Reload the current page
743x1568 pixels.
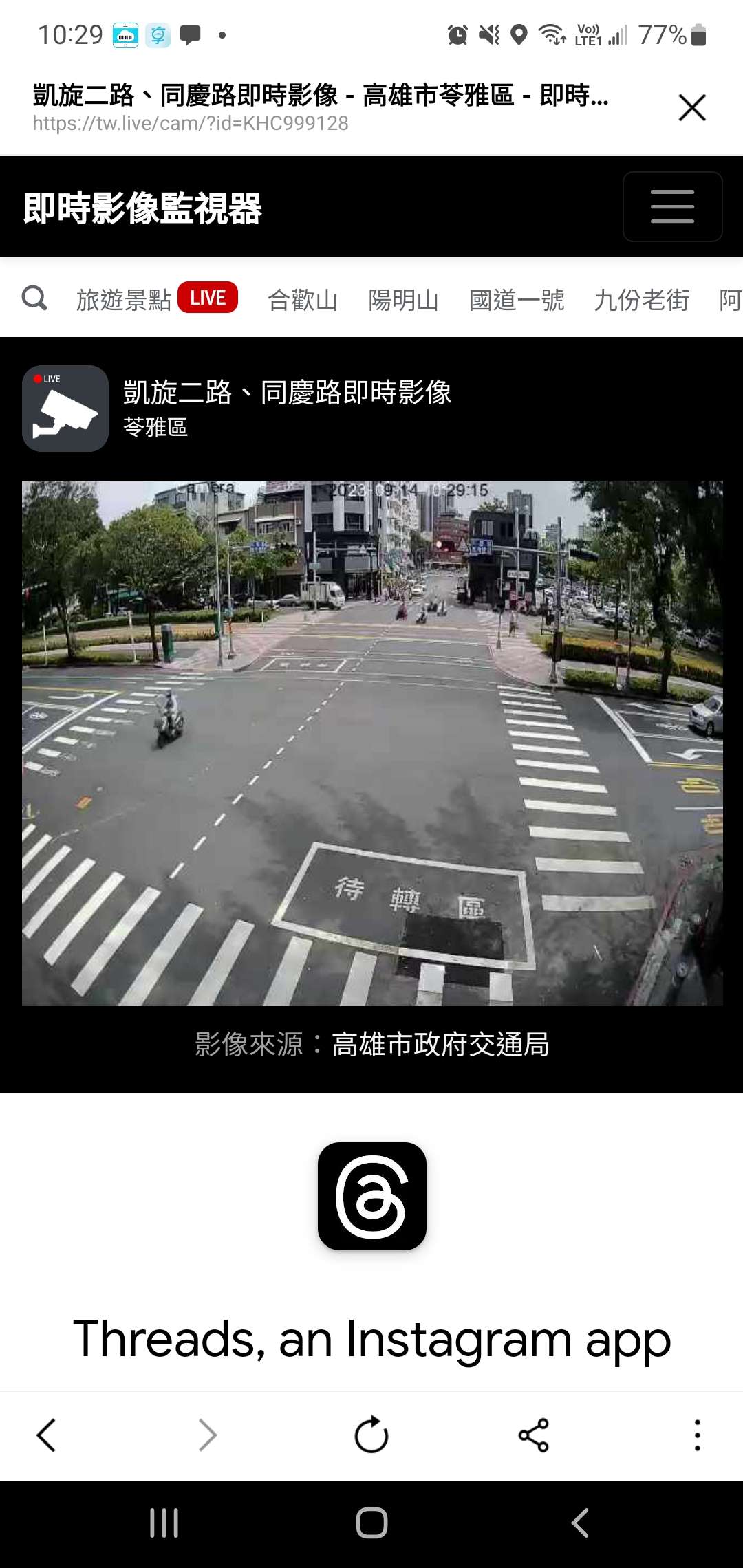click(x=371, y=1435)
